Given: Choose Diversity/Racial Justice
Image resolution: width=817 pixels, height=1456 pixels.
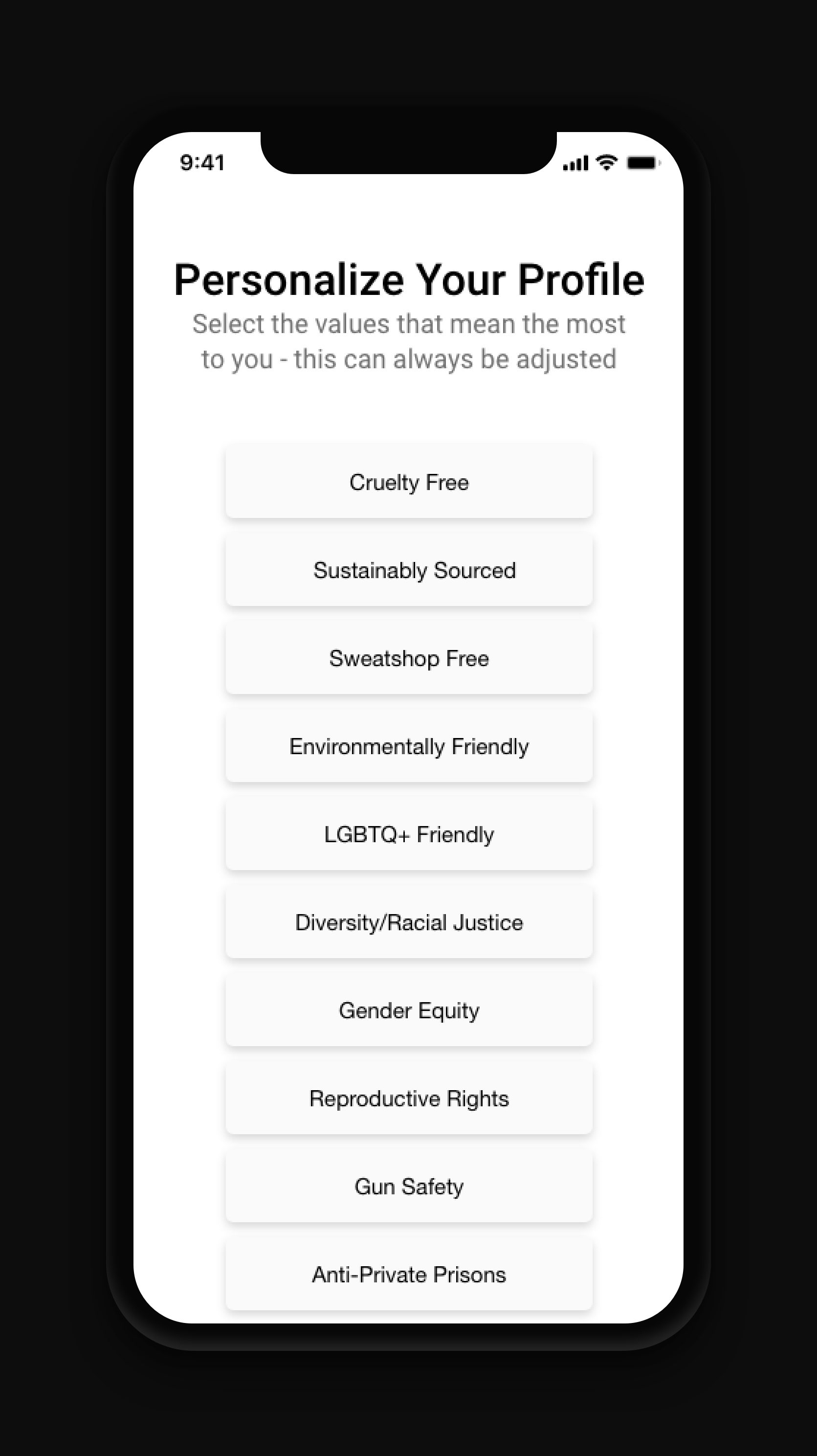Looking at the screenshot, I should 409,922.
